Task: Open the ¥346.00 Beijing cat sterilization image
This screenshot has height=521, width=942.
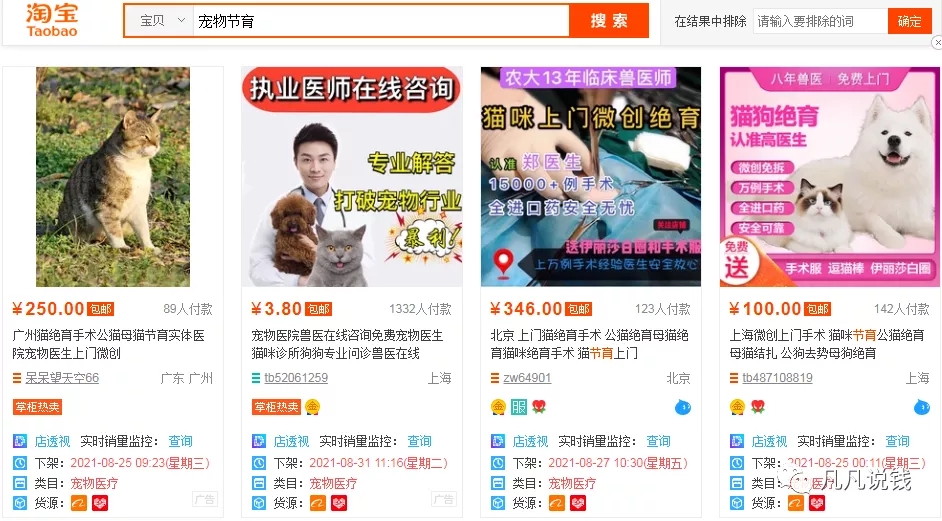Action: coord(591,177)
